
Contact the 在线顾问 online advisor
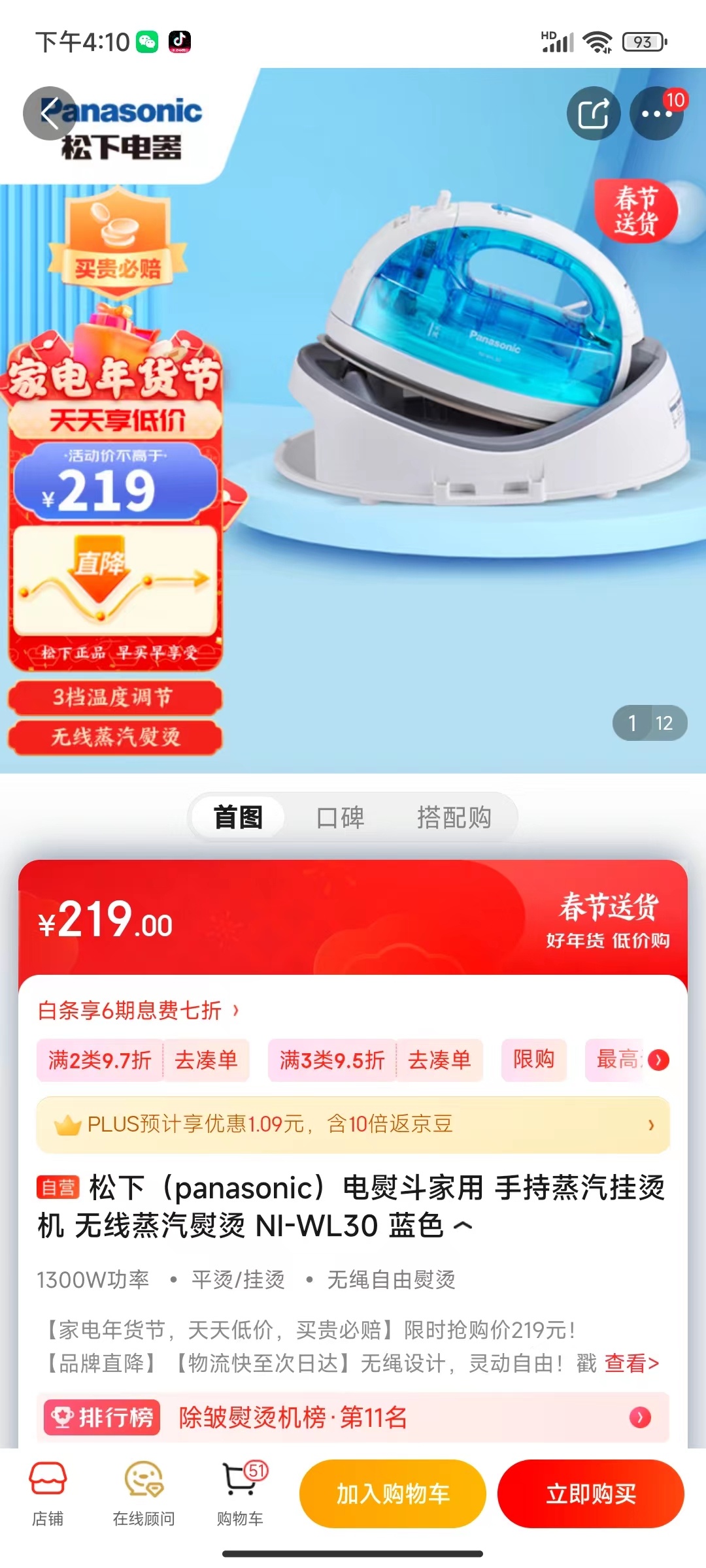tap(144, 1494)
